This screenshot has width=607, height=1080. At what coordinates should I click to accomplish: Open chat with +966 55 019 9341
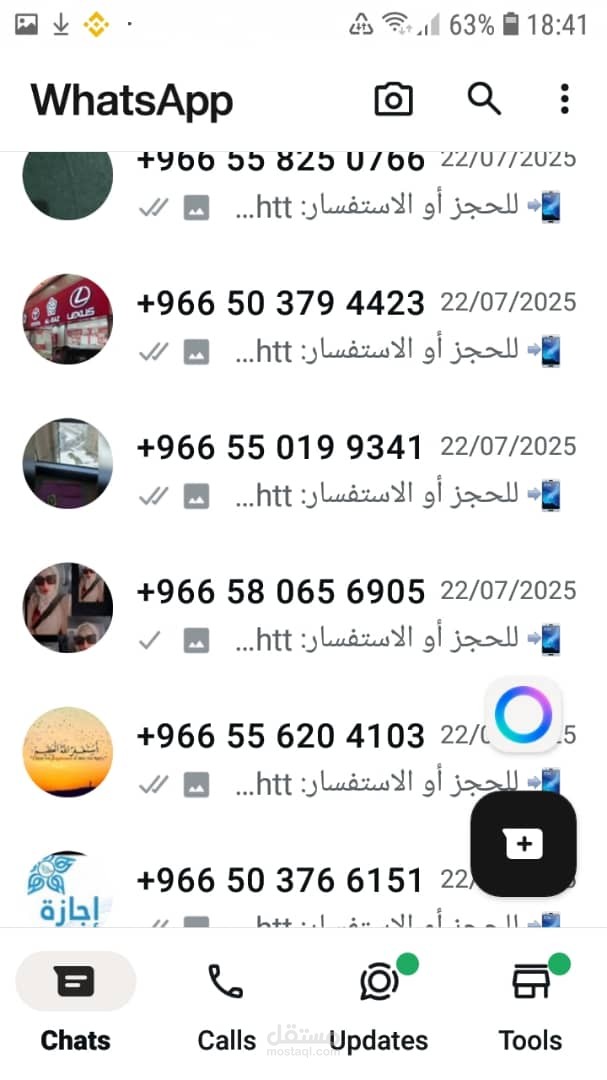coord(300,465)
